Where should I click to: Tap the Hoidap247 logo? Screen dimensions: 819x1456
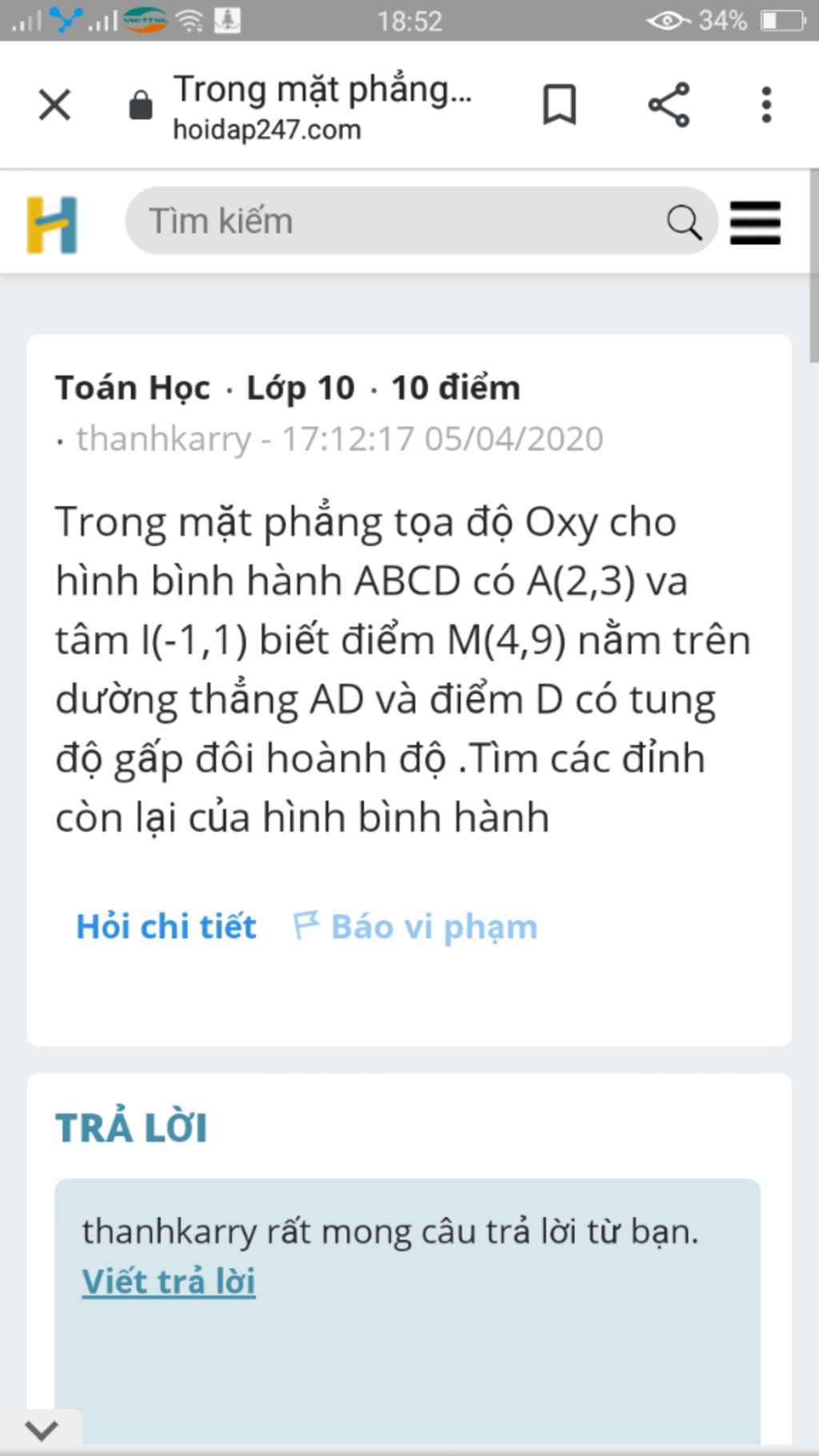pos(52,225)
